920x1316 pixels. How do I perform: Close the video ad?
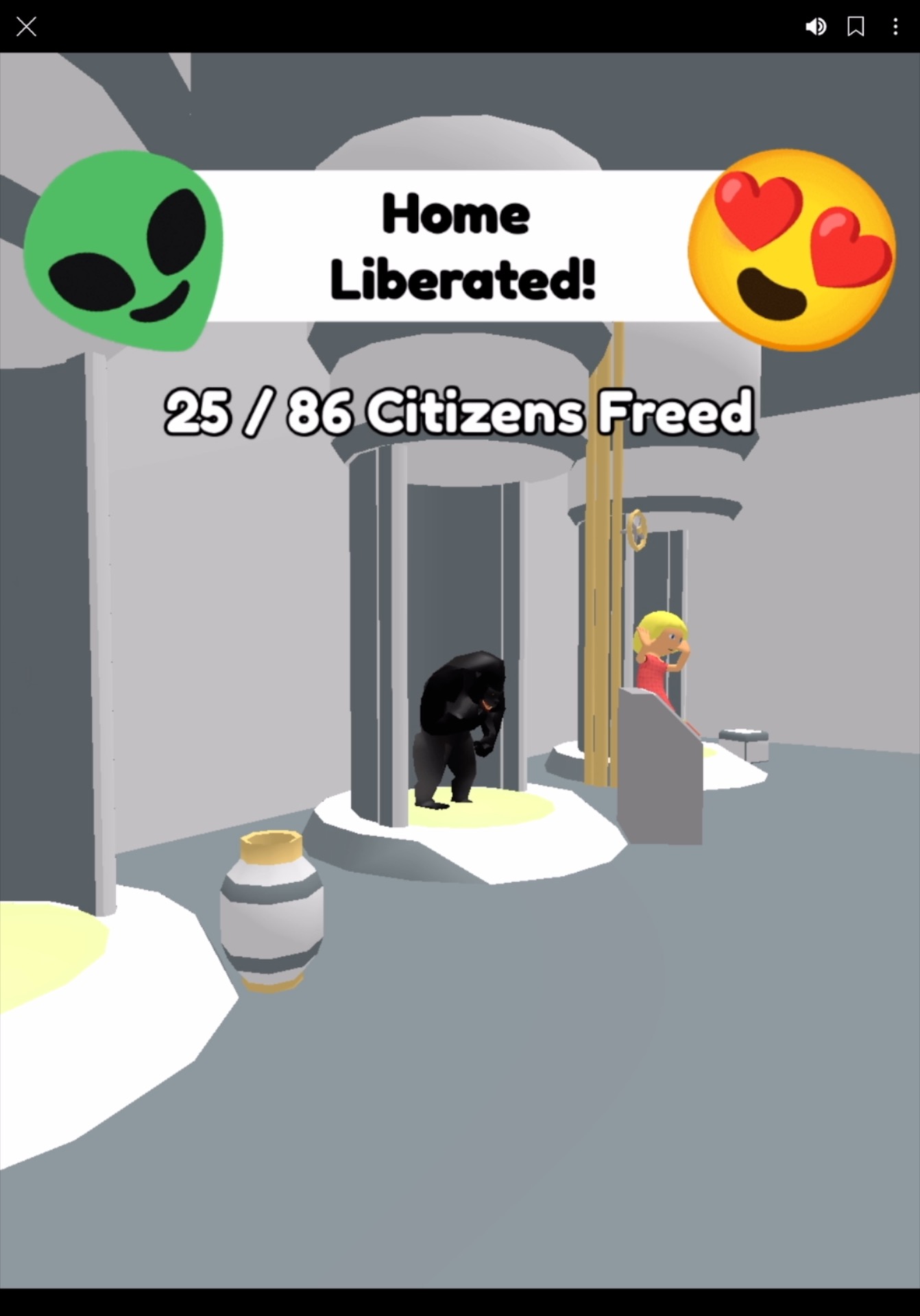click(26, 27)
